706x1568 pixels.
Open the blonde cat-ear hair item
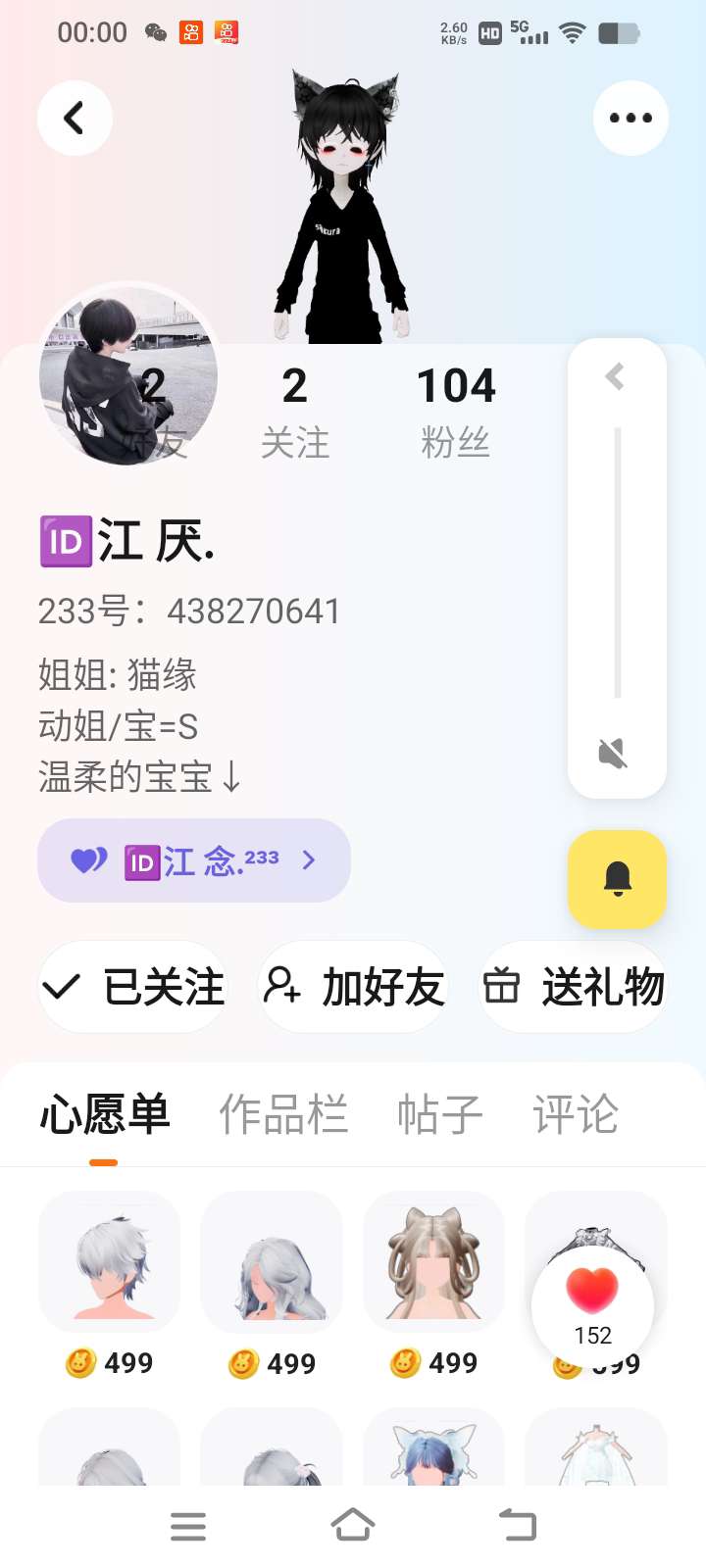(x=433, y=1264)
